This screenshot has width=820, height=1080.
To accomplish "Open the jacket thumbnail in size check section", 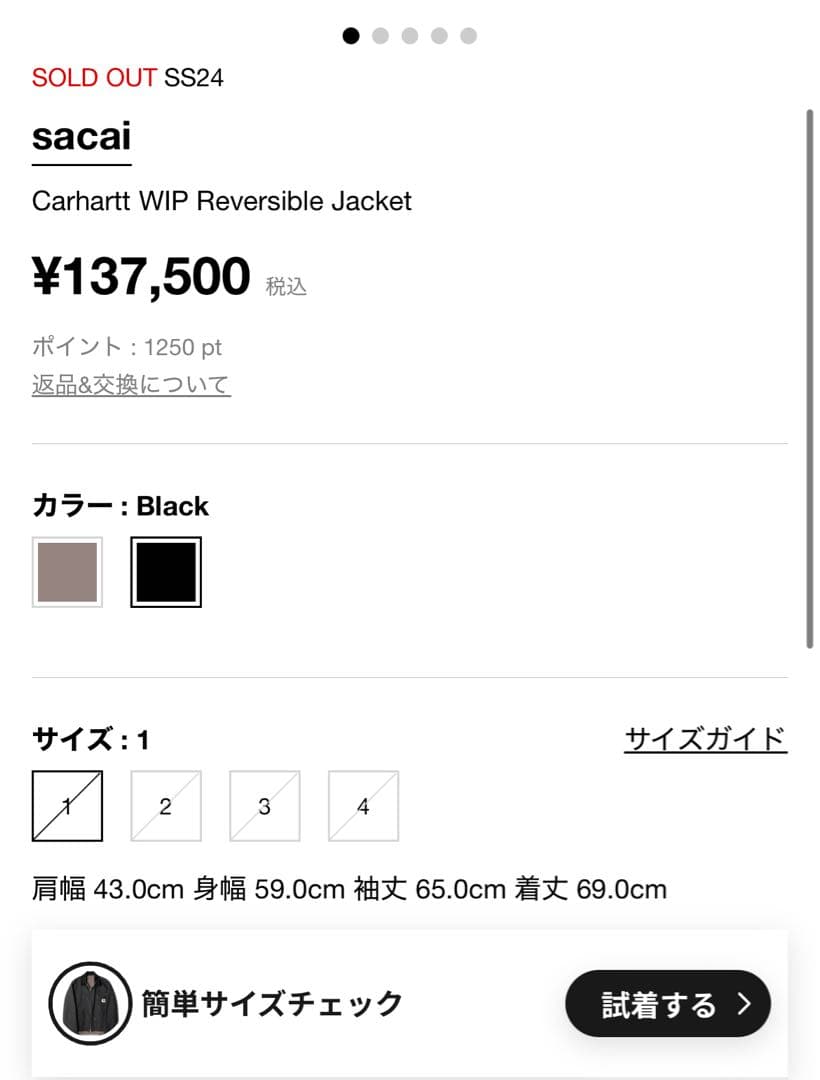I will [x=88, y=1003].
